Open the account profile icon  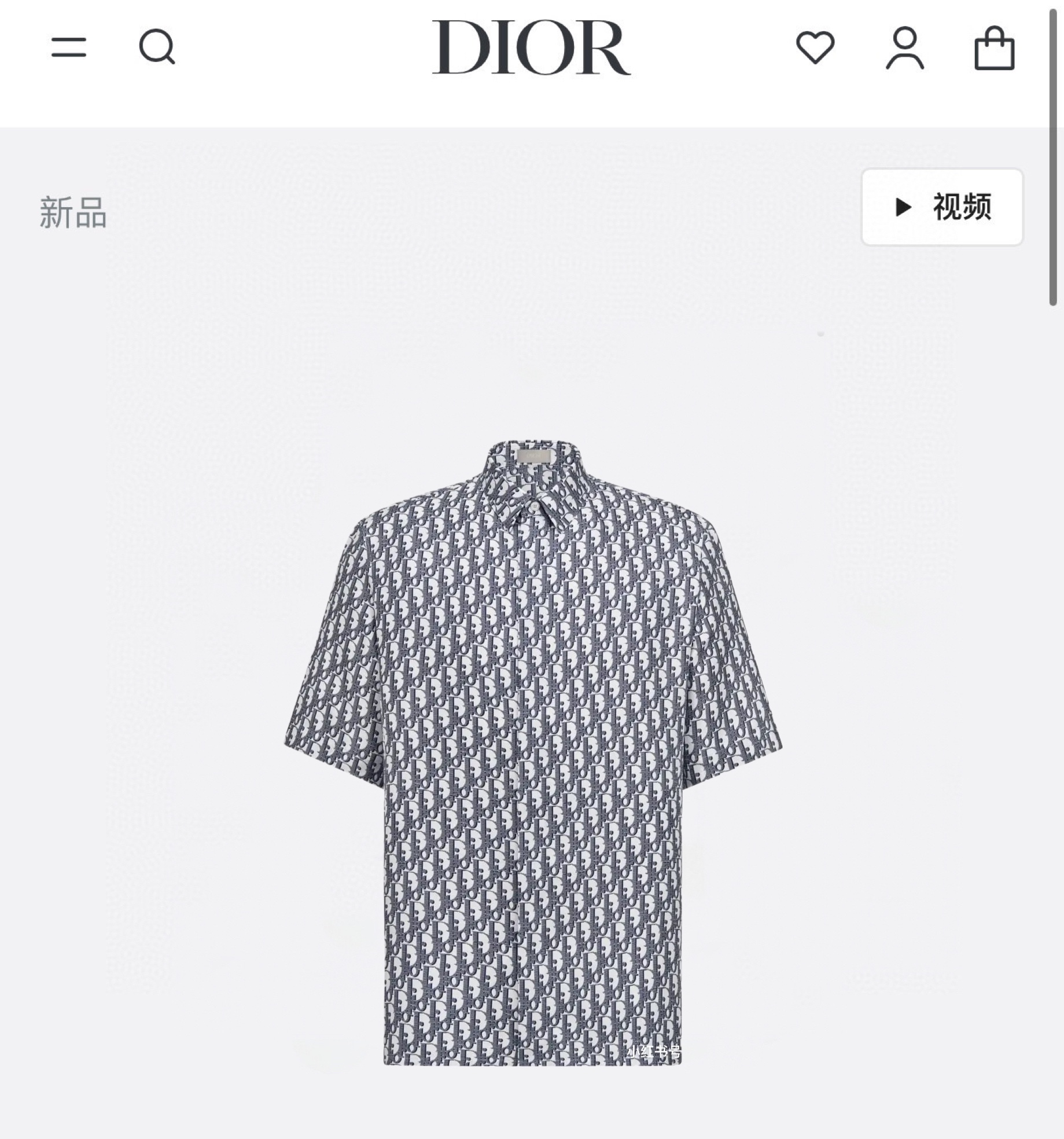point(905,49)
